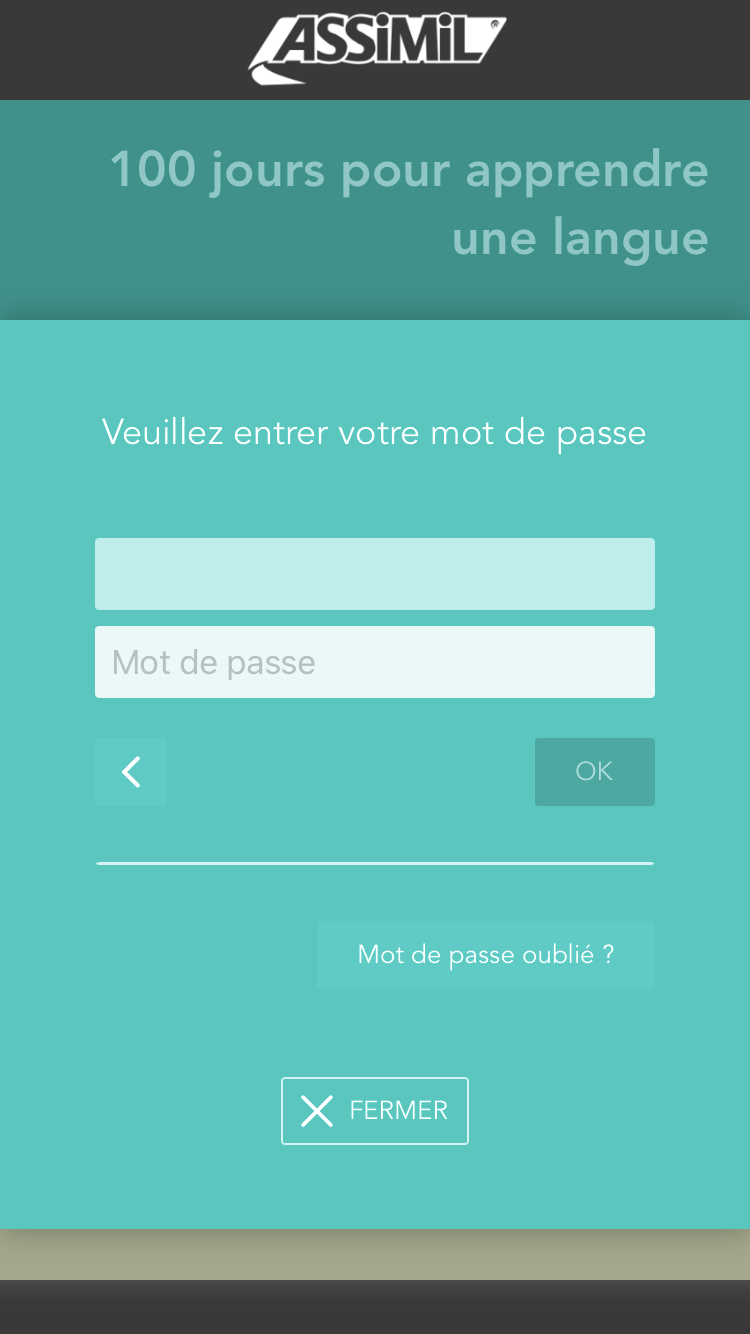The width and height of the screenshot is (750, 1334).
Task: Go back with the left arrow button
Action: (x=131, y=772)
